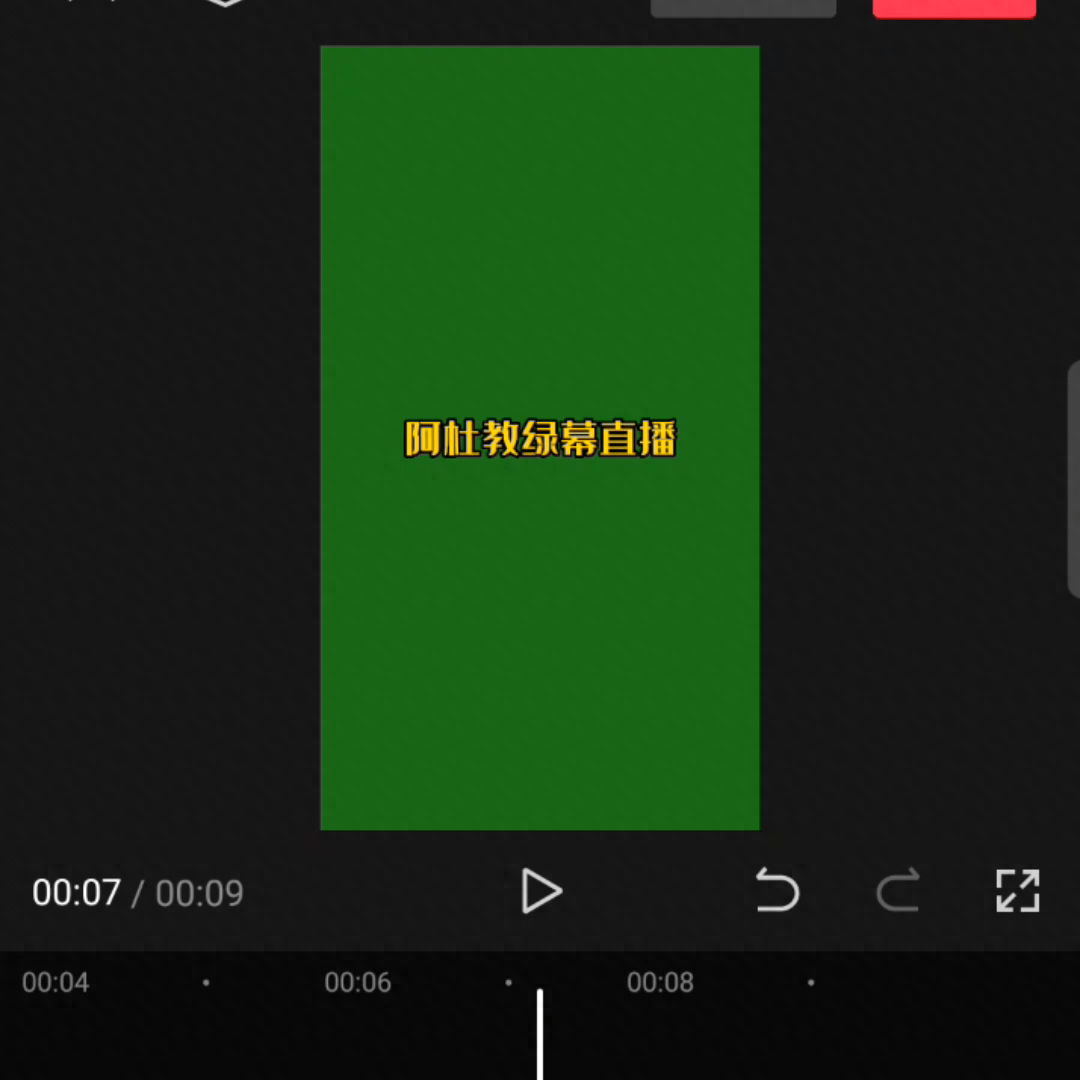This screenshot has height=1080, width=1080.
Task: Tap the red export button
Action: [x=953, y=8]
